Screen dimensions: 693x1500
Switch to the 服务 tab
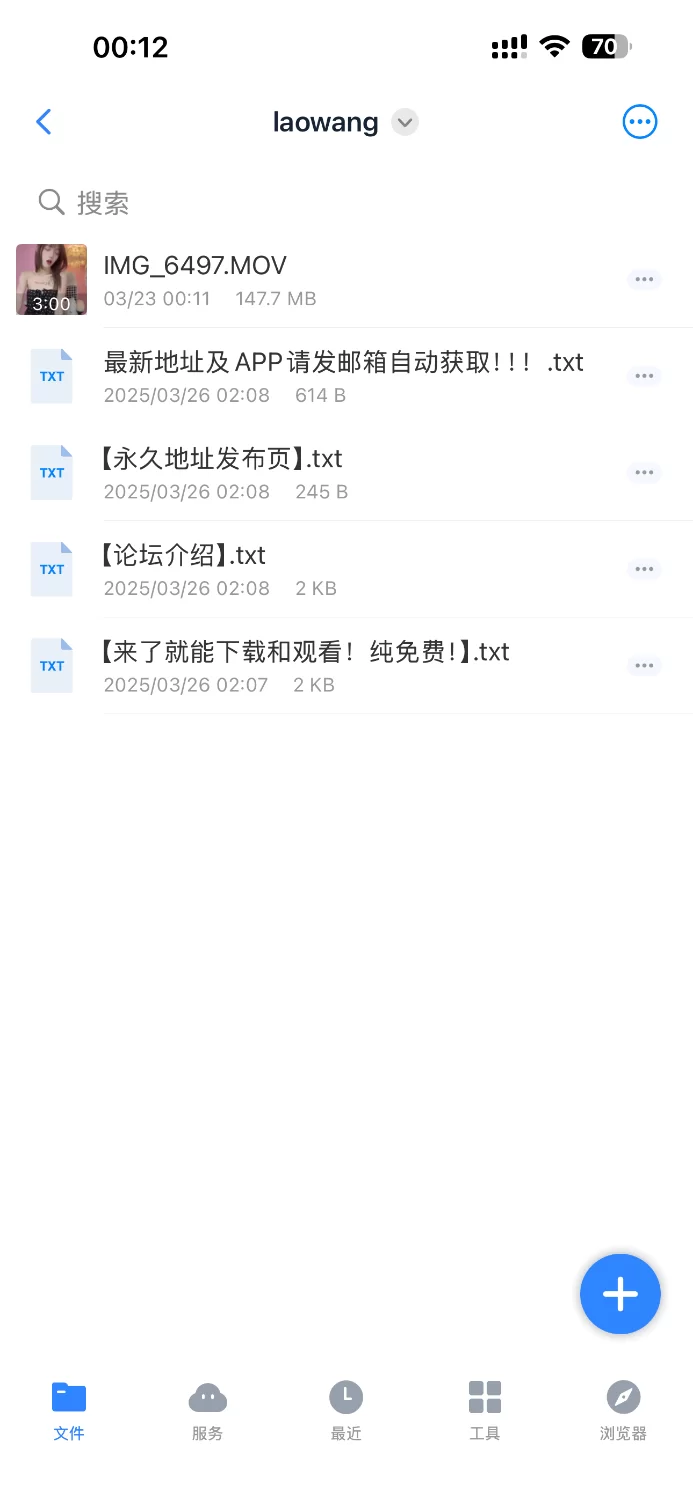click(207, 1410)
